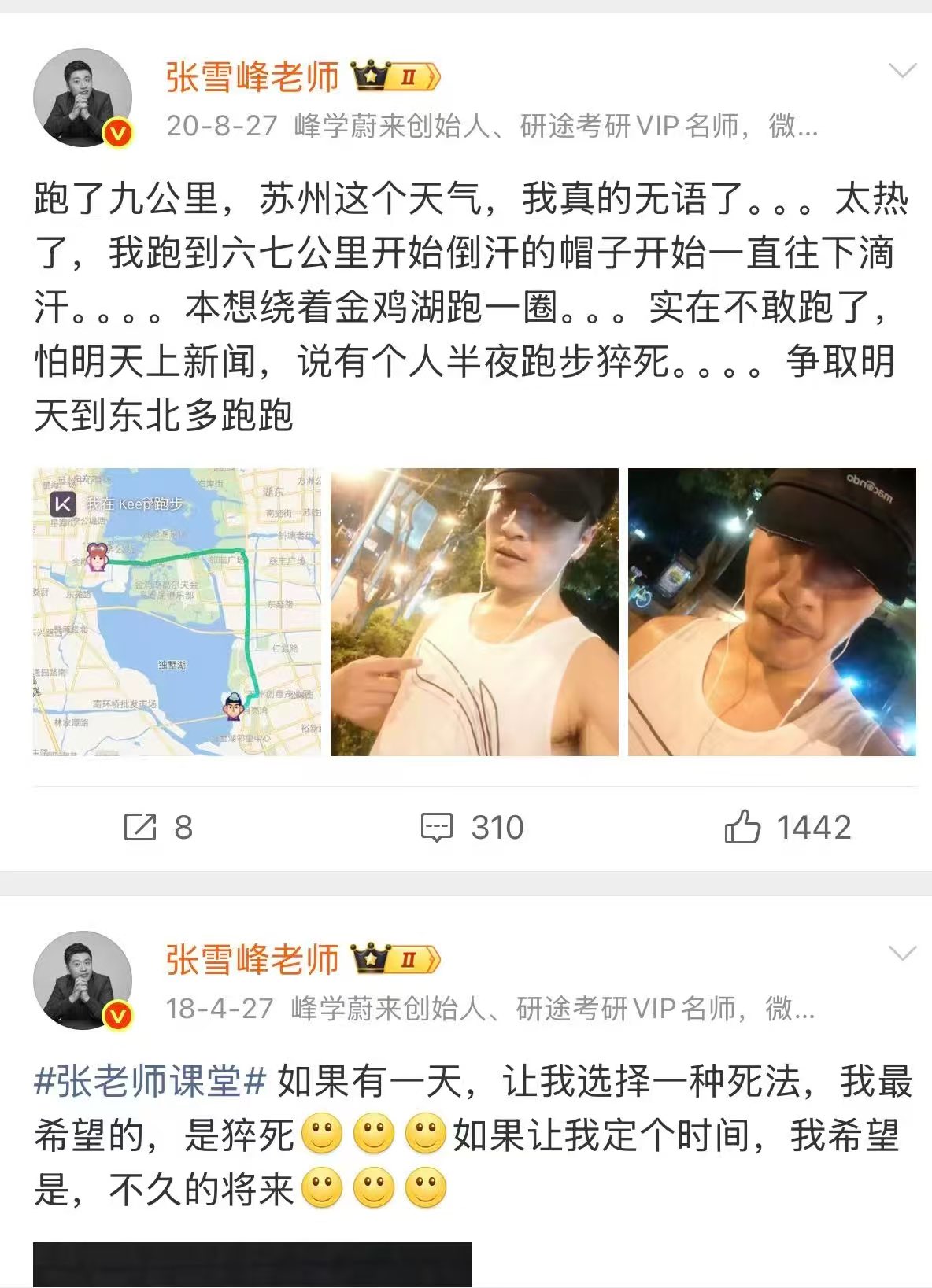
Task: Open the #张老师课堂# hashtag topic
Action: click(150, 1082)
